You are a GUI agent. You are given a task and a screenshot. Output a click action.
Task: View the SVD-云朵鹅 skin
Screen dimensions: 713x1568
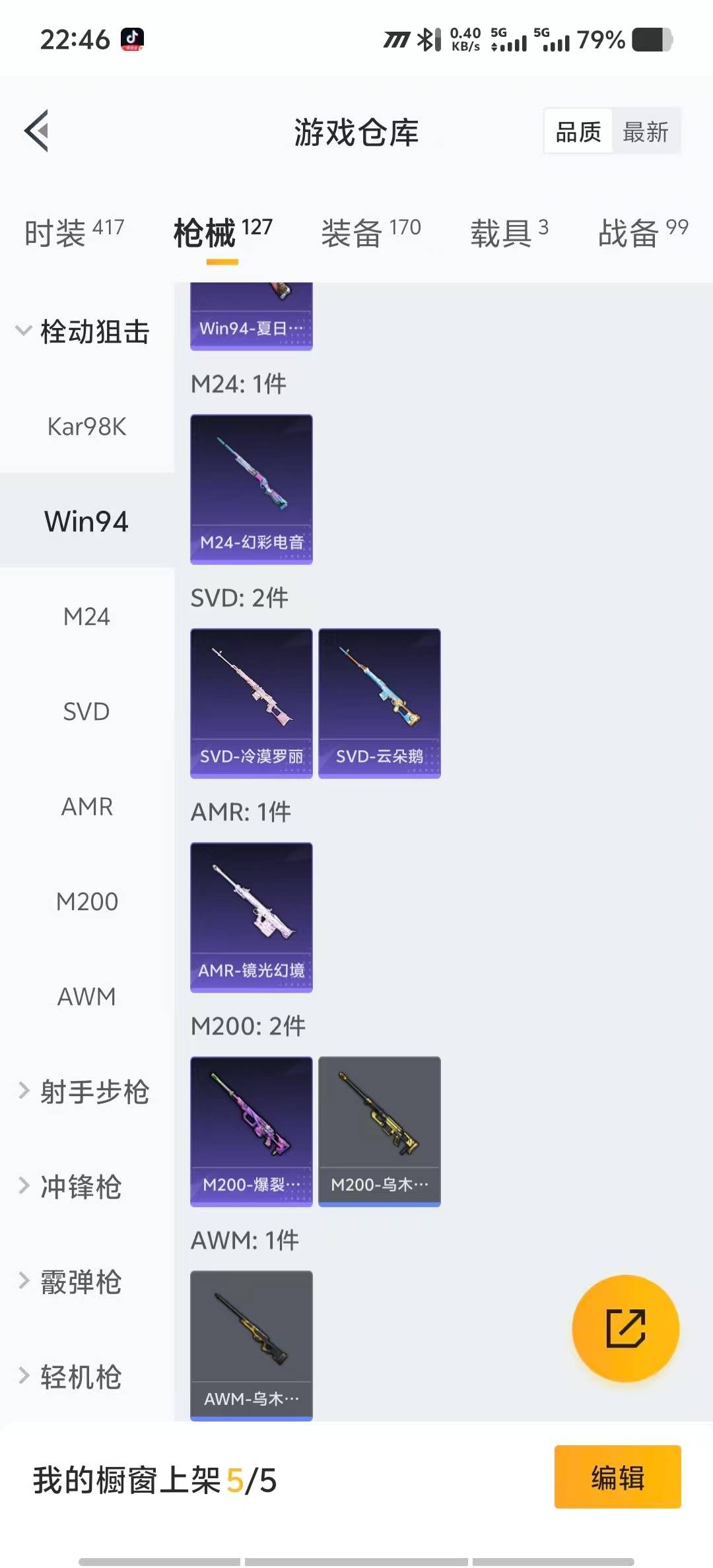pos(379,703)
